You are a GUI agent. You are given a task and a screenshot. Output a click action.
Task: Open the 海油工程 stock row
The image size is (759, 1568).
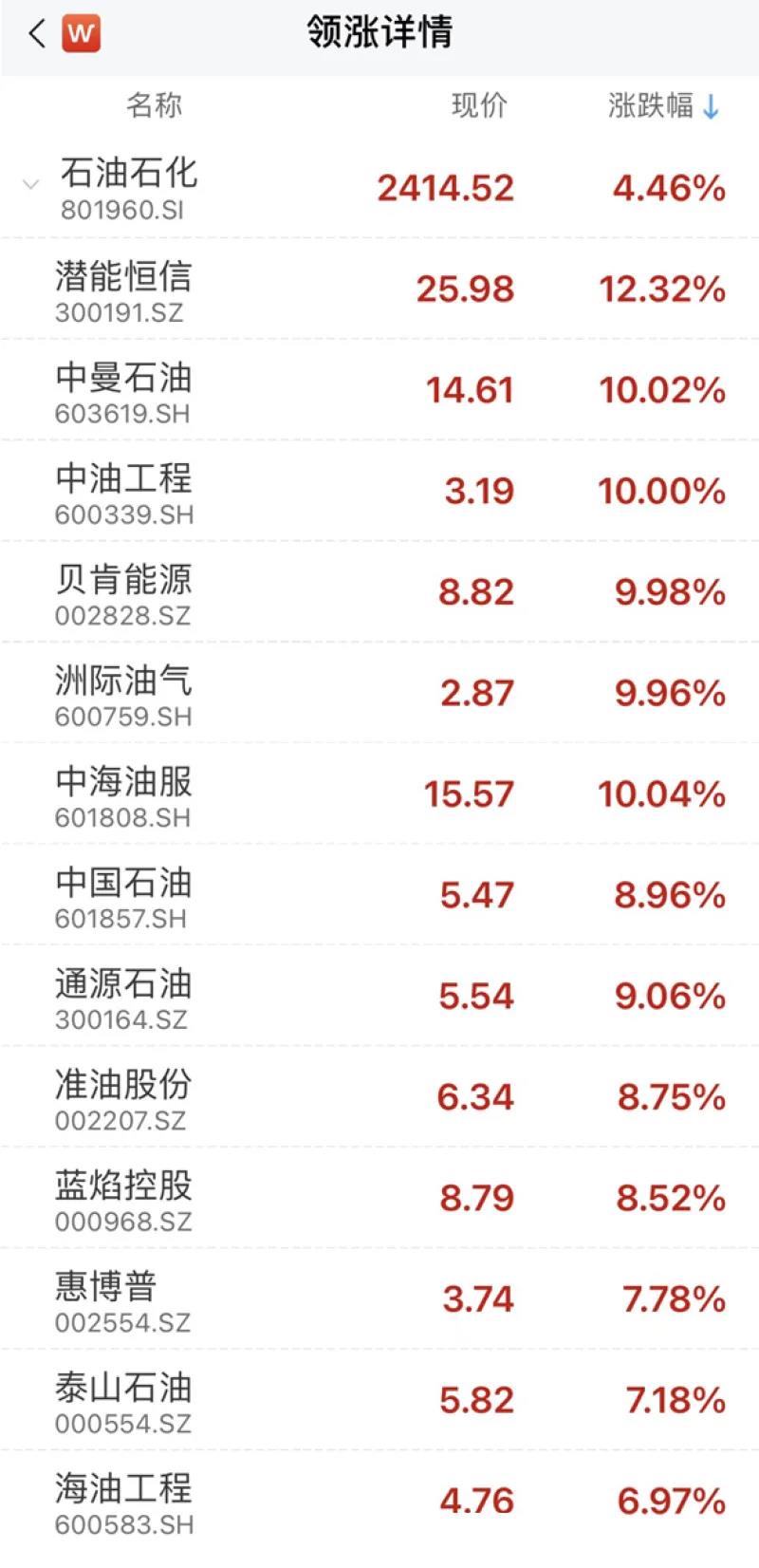tap(379, 1502)
